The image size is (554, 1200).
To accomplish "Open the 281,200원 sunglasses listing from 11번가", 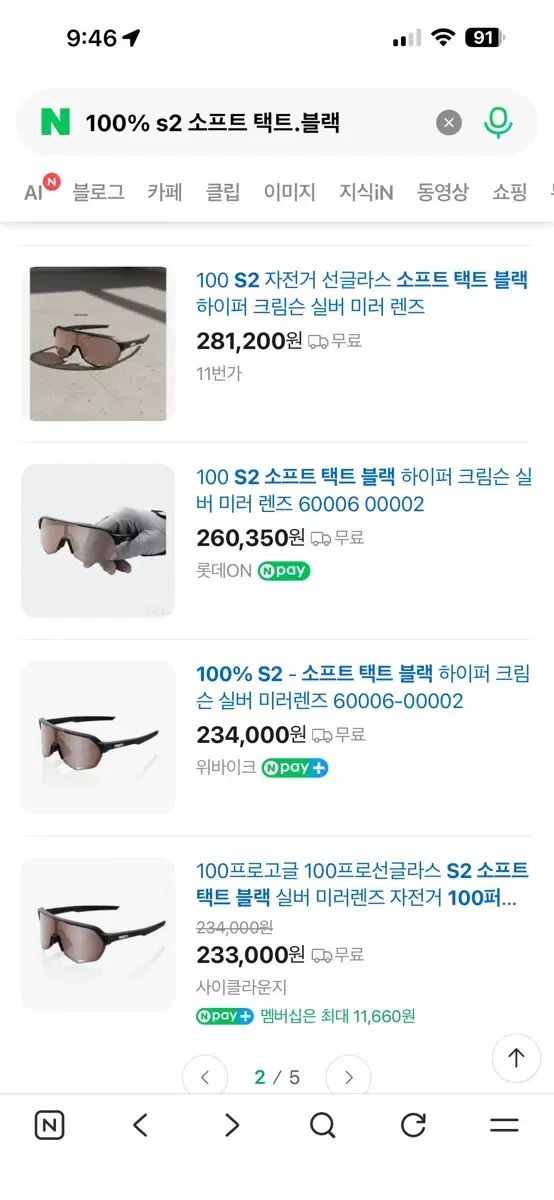I will 361,293.
